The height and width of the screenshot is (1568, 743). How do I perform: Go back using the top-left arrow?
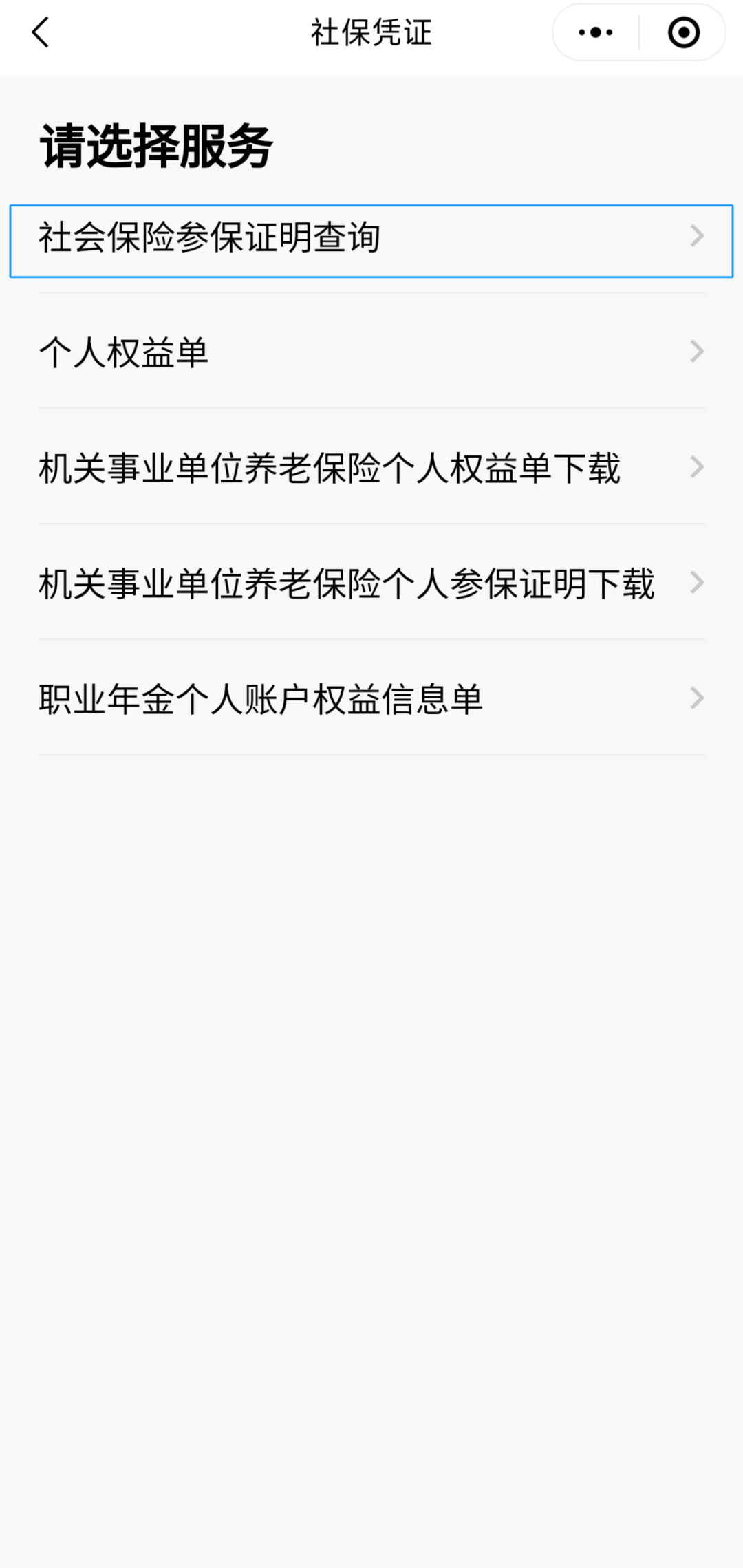tap(41, 32)
